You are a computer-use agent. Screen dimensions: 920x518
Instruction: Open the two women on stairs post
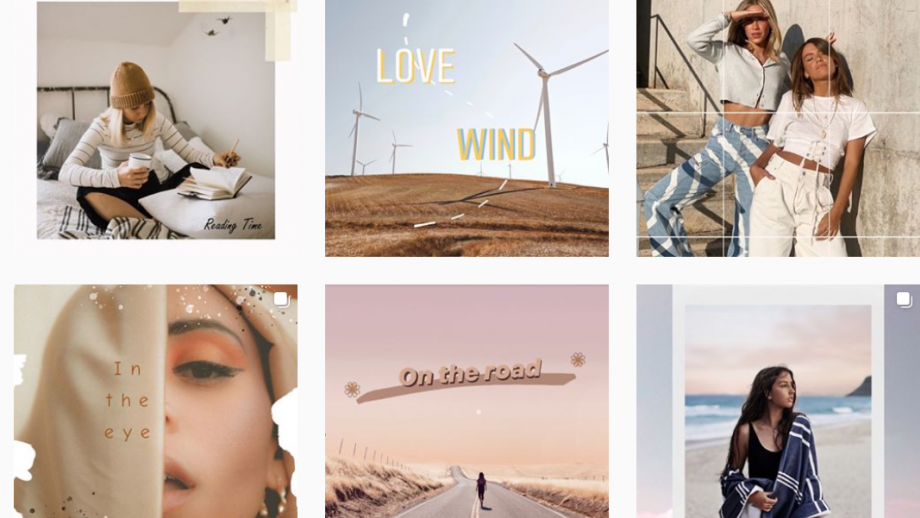(777, 128)
